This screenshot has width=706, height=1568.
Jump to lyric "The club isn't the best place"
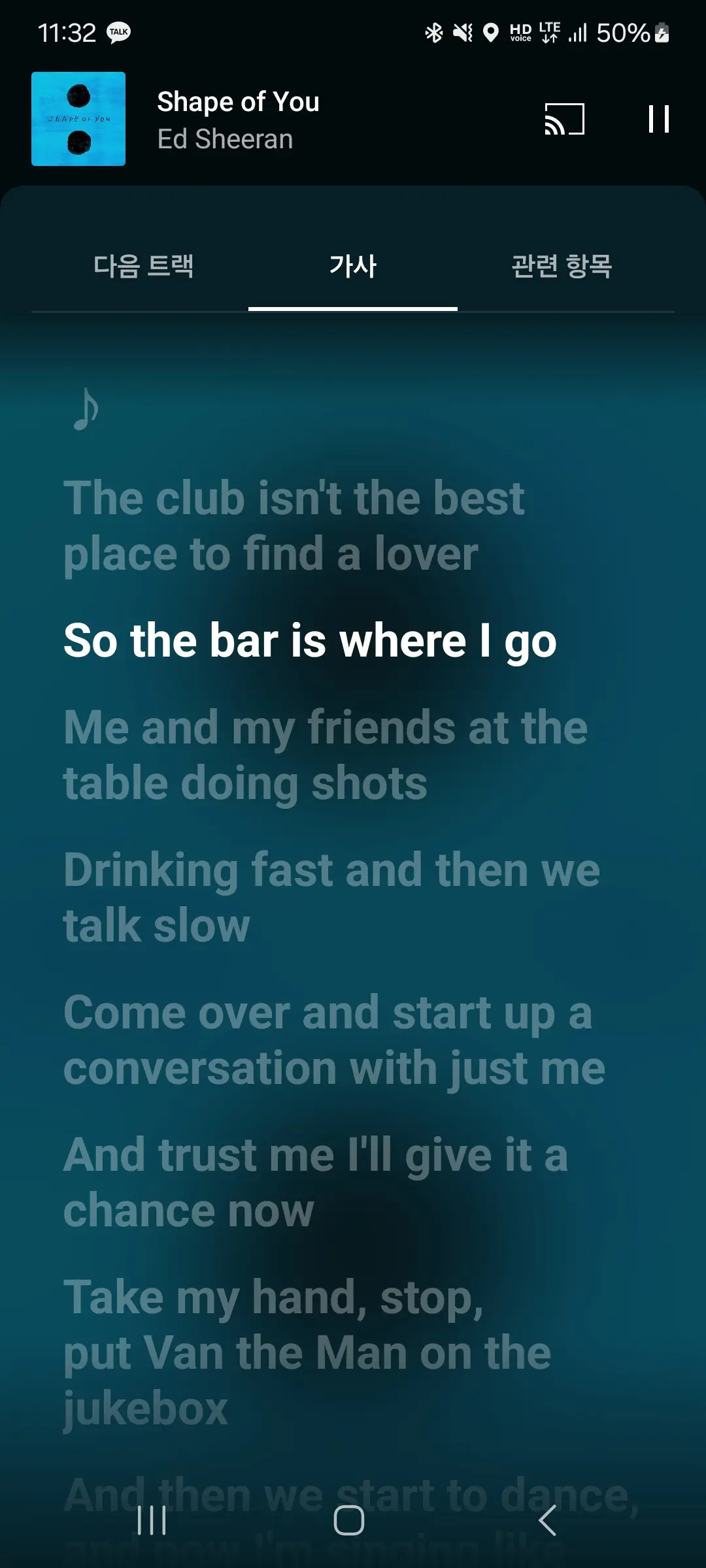point(294,526)
